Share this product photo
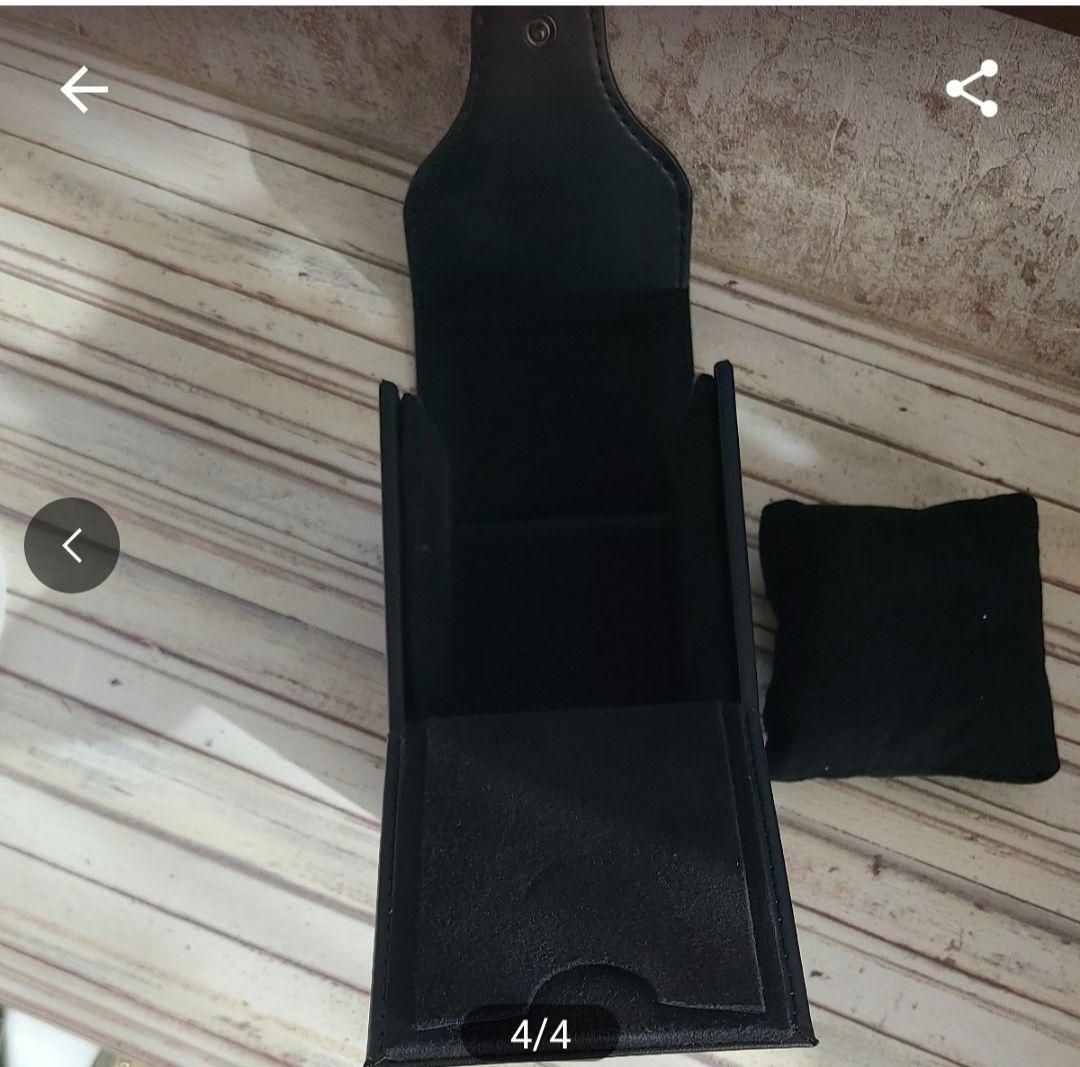Image resolution: width=1080 pixels, height=1067 pixels. [x=972, y=89]
